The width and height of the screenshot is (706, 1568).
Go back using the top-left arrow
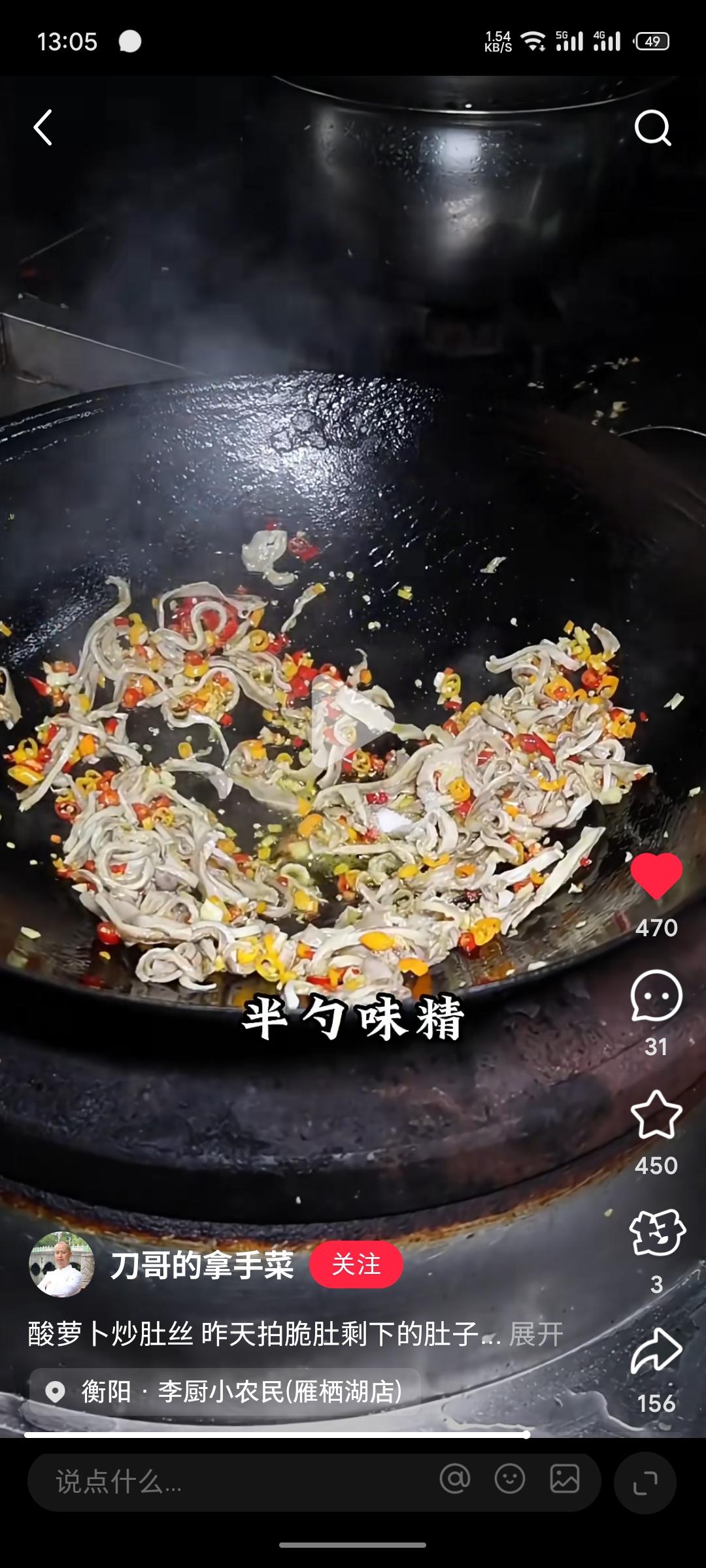tap(43, 127)
